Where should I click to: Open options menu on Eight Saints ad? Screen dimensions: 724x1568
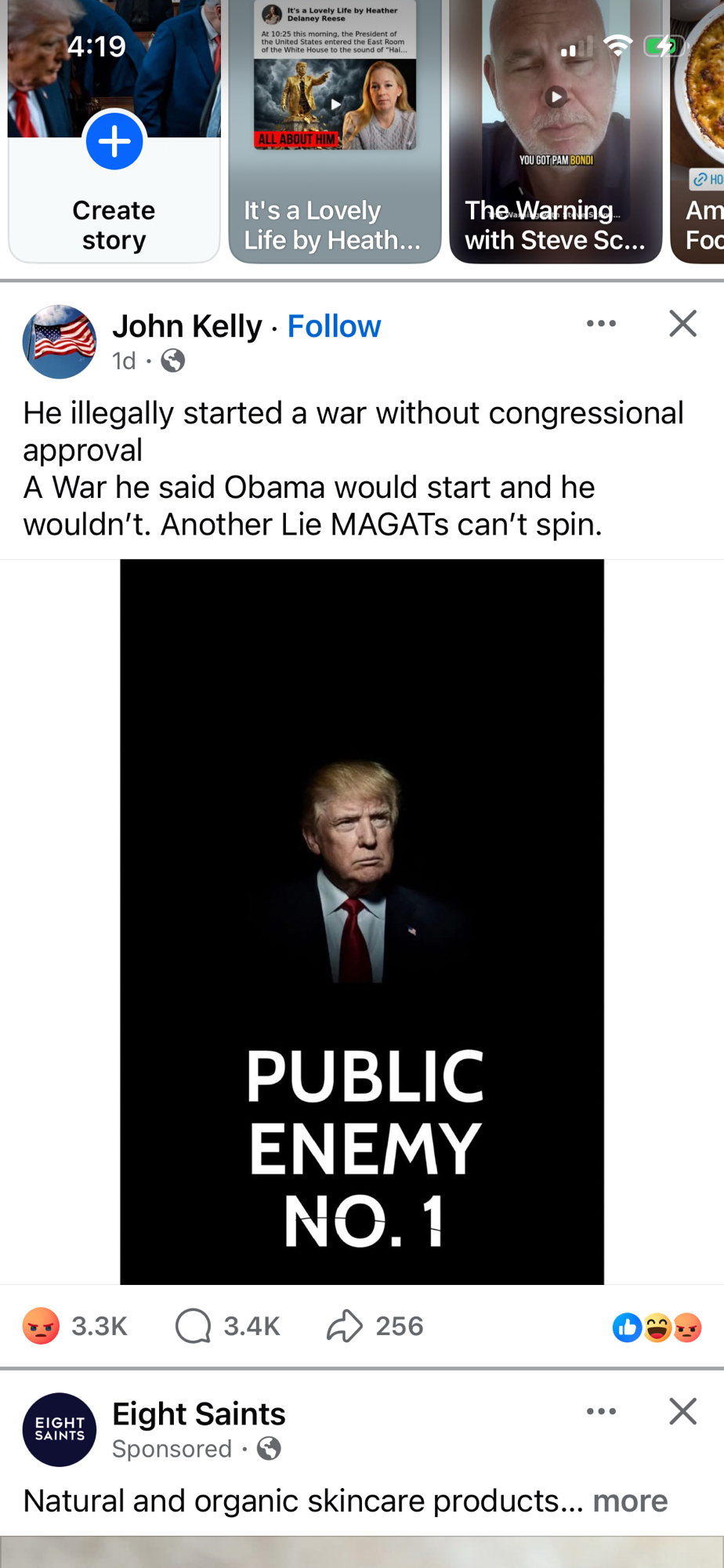601,1411
